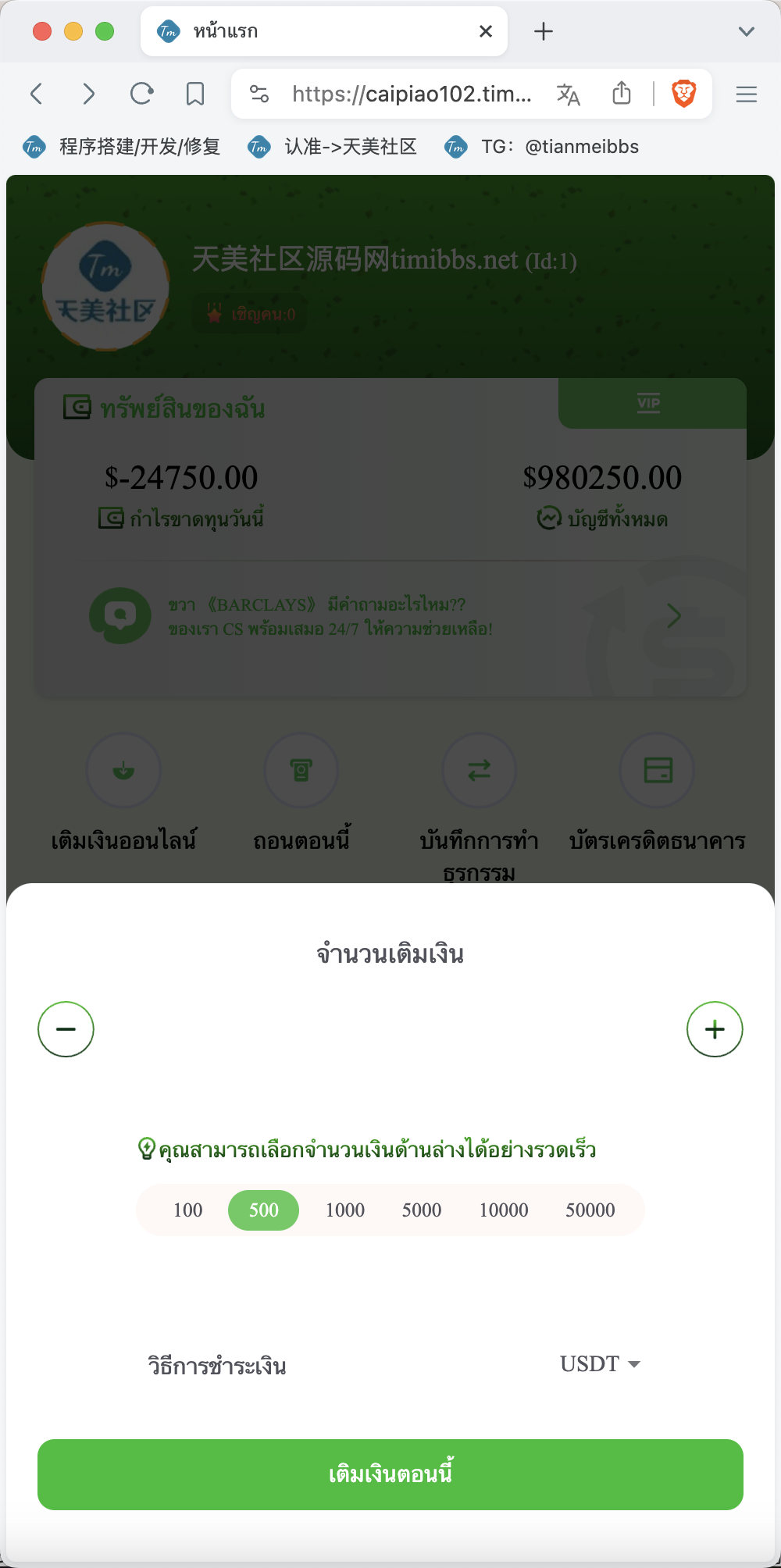The width and height of the screenshot is (781, 1568).
Task: Open the TG: @tianmeibbs bookmark
Action: pos(542,147)
